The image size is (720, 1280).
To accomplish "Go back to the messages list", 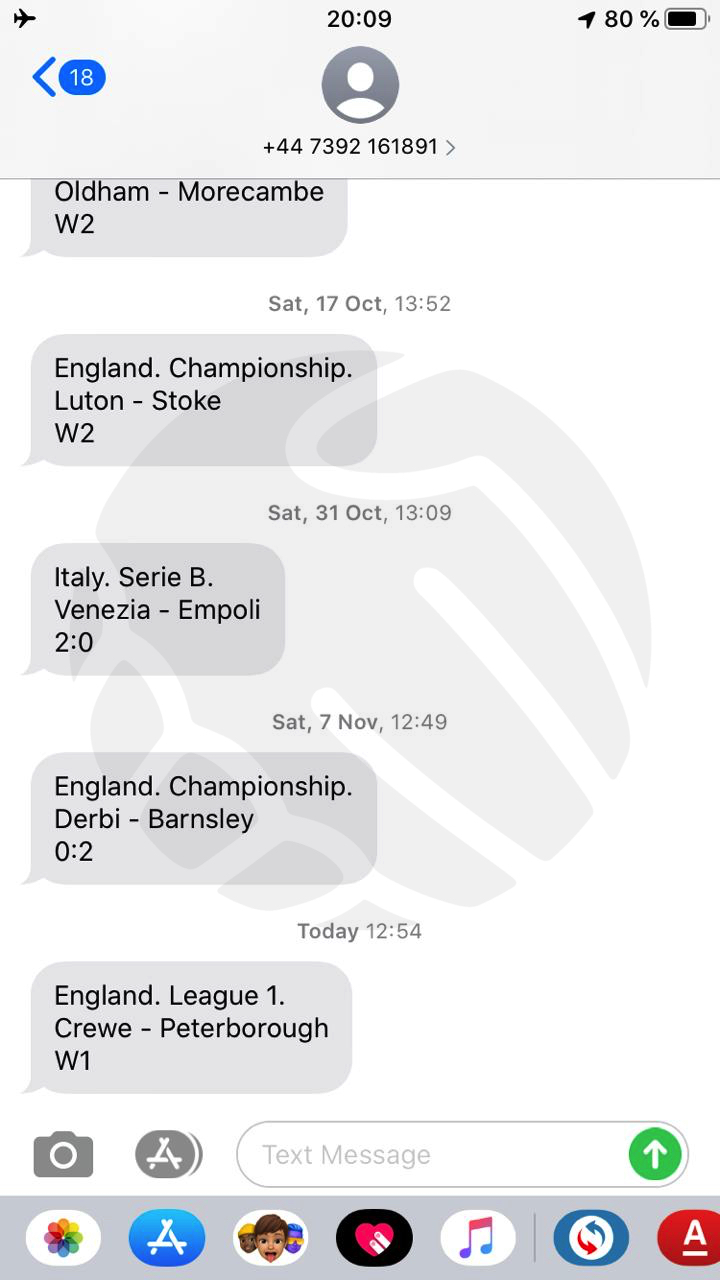I will click(68, 77).
